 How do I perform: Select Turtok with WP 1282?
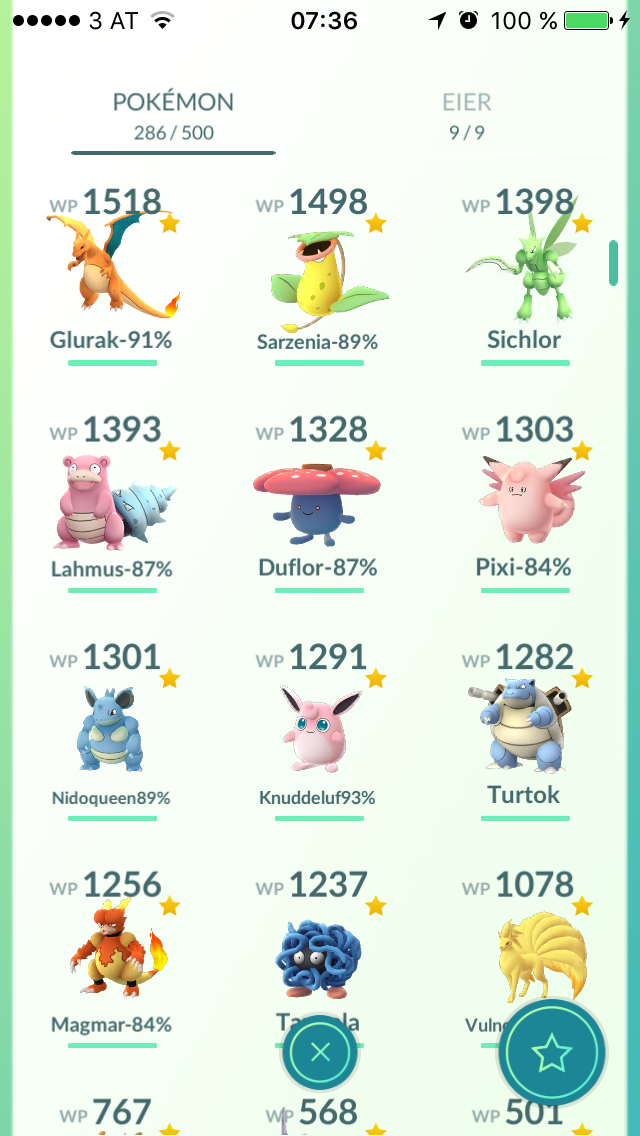524,725
